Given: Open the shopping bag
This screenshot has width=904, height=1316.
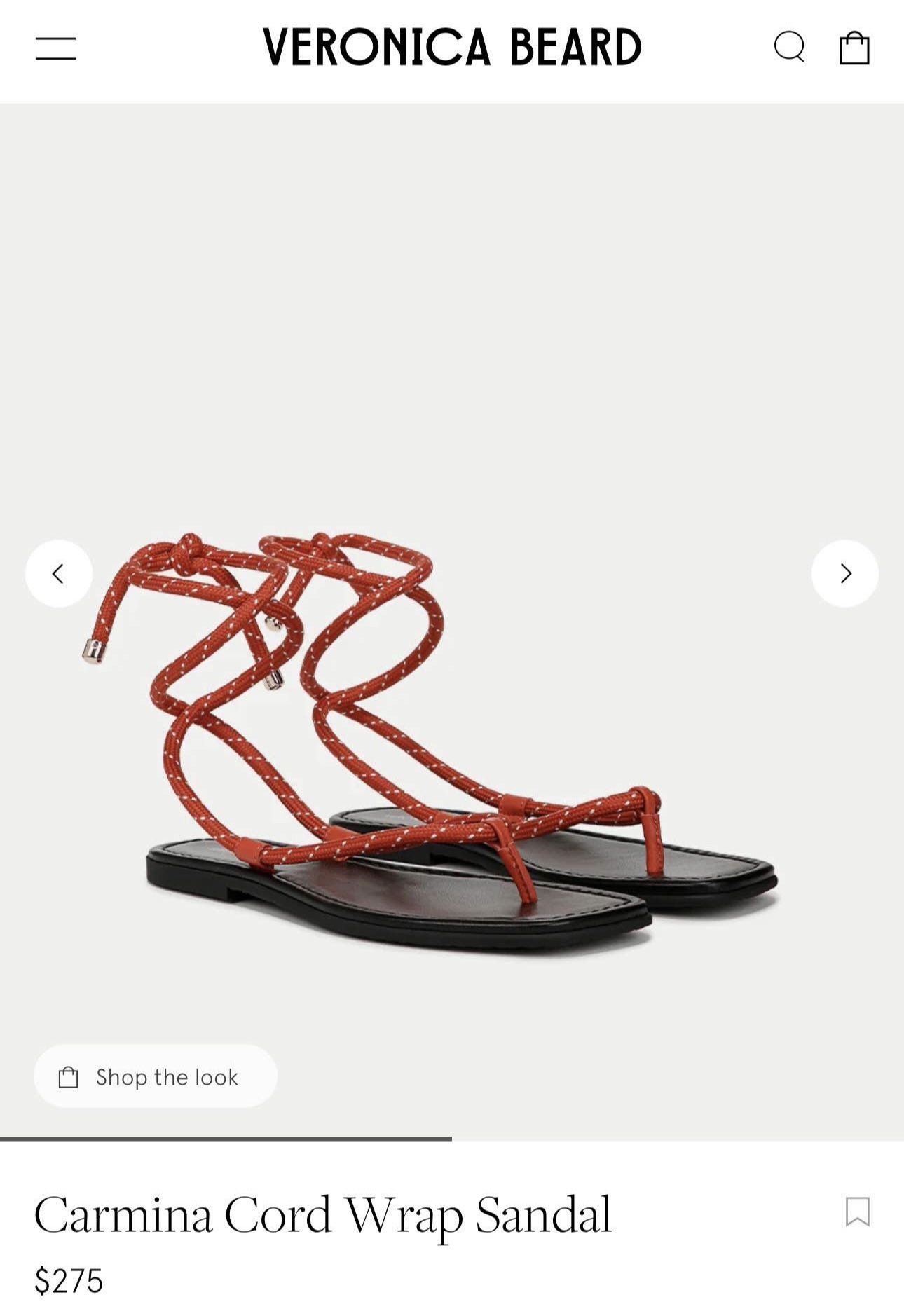Looking at the screenshot, I should pos(854,48).
